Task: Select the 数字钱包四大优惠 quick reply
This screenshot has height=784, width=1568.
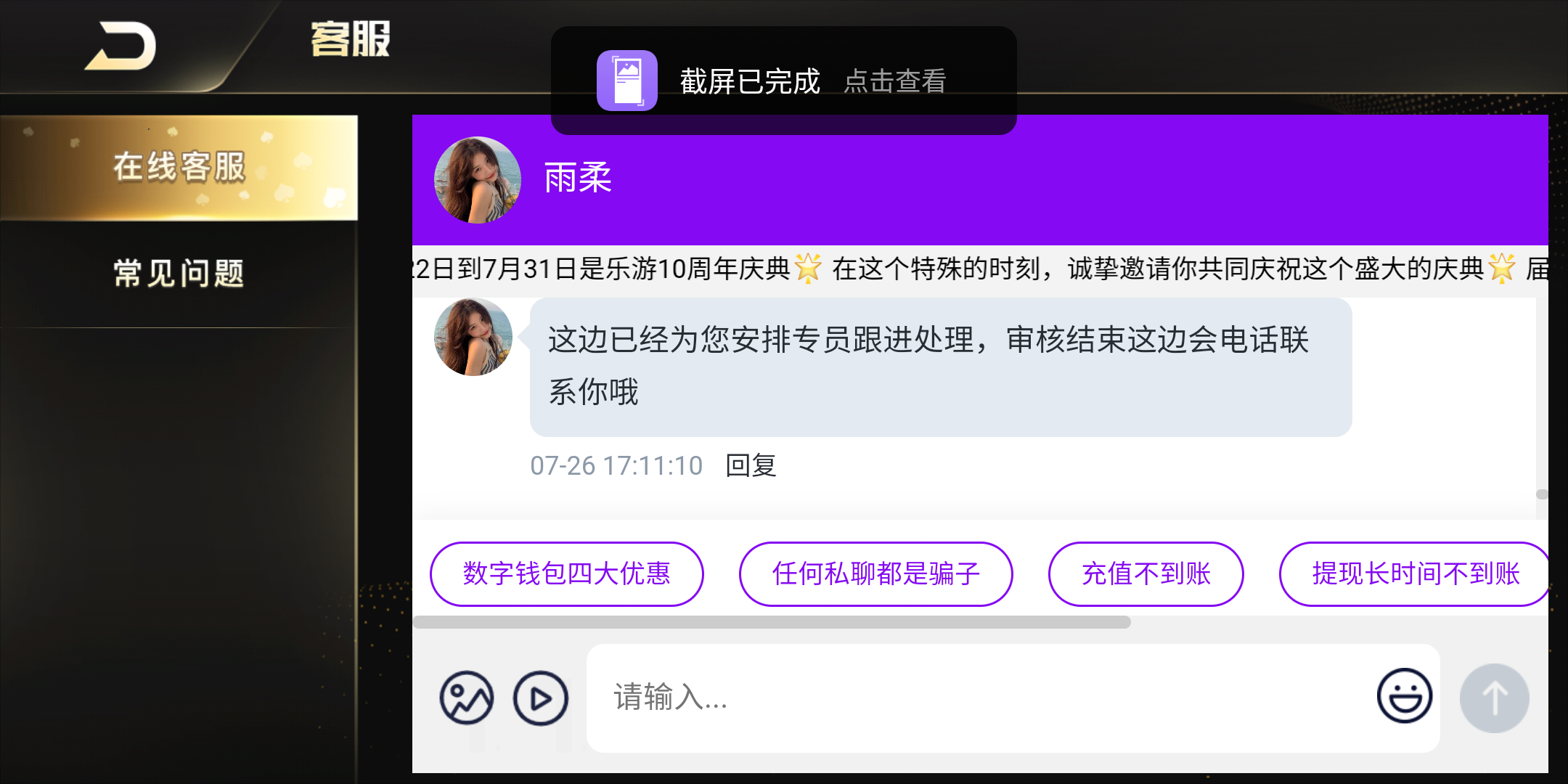Action: pos(566,574)
